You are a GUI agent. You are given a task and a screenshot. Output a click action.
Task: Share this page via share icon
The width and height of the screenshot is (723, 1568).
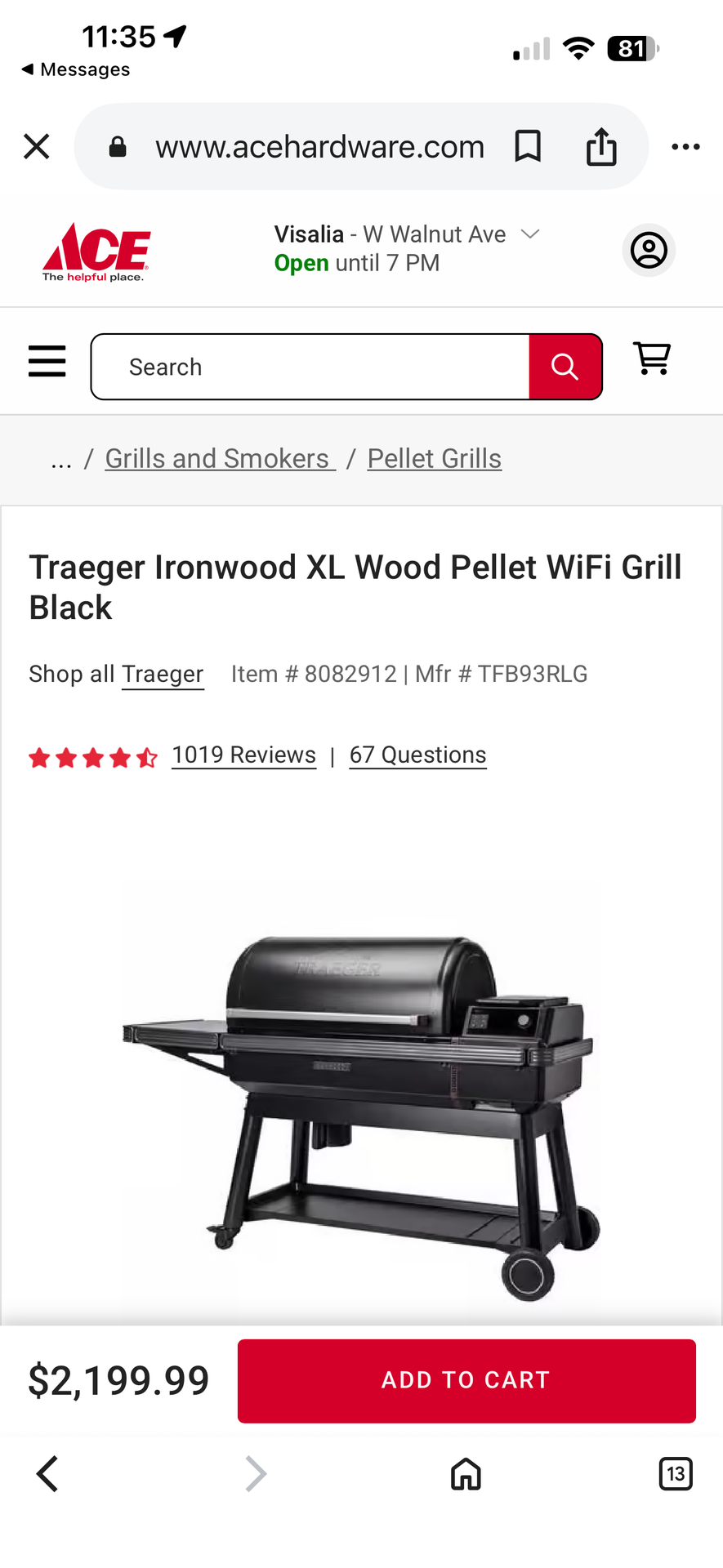[x=601, y=147]
